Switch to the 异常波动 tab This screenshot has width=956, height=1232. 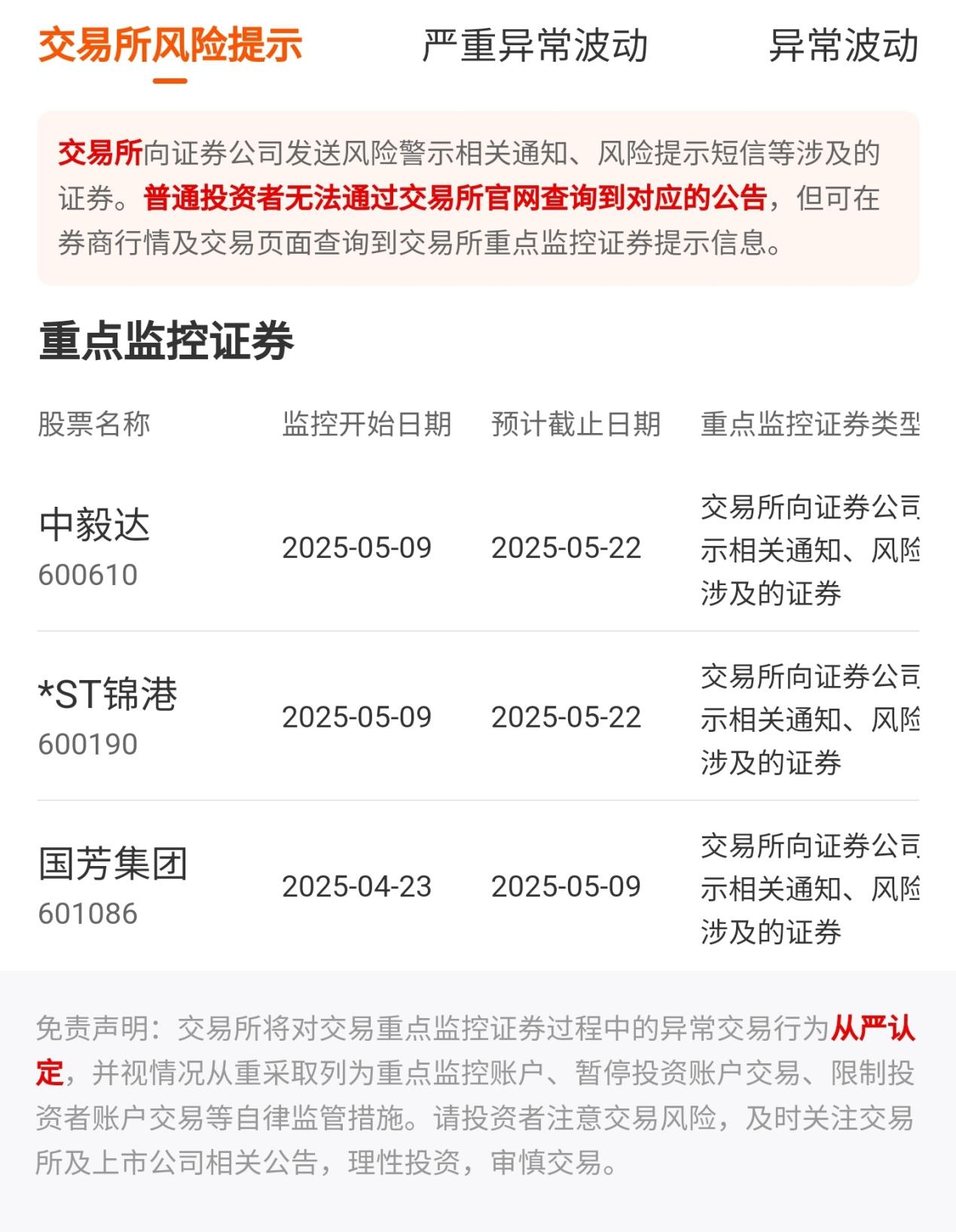click(842, 46)
